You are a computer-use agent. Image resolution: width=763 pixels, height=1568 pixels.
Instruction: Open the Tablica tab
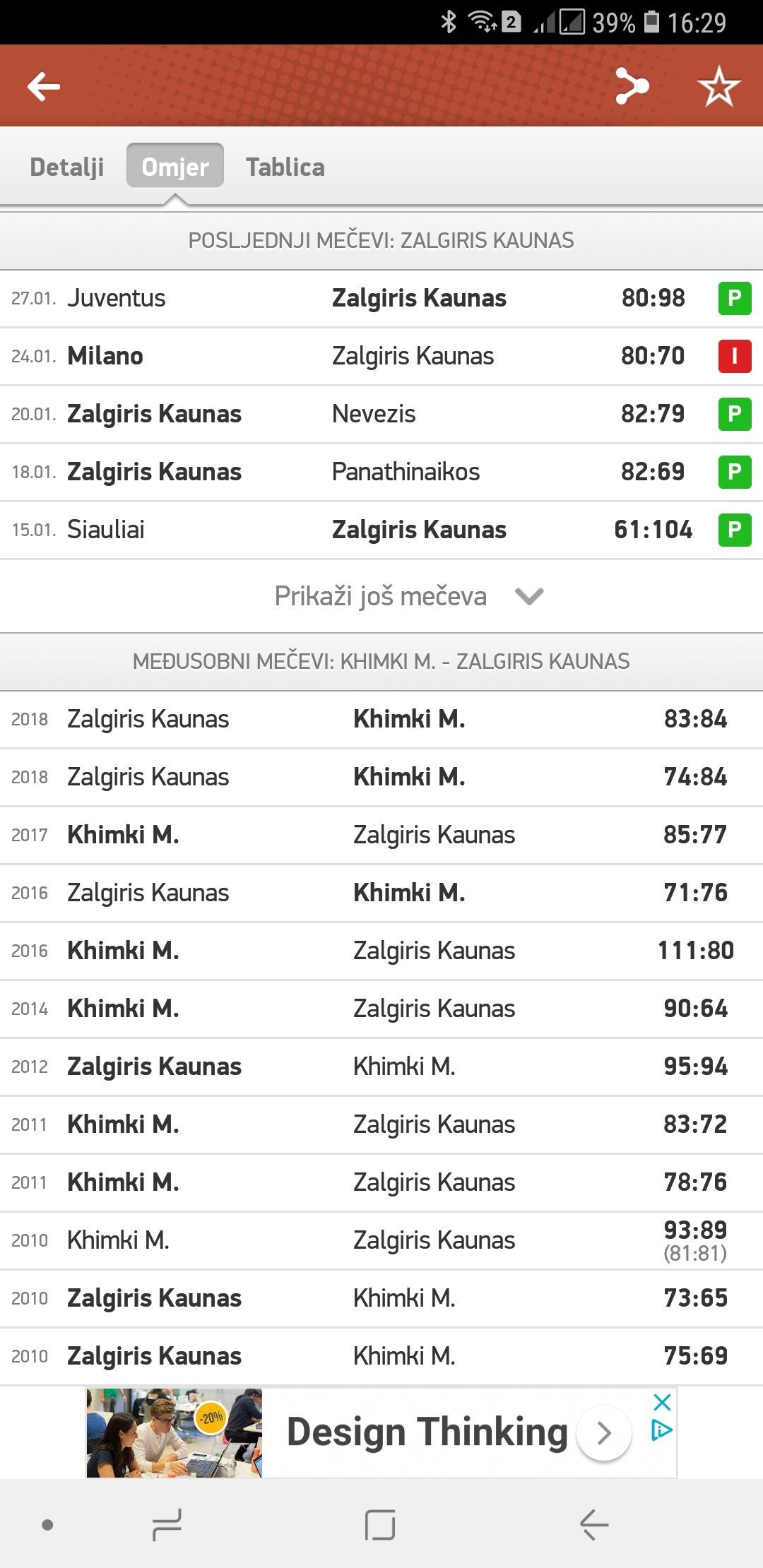[x=285, y=167]
